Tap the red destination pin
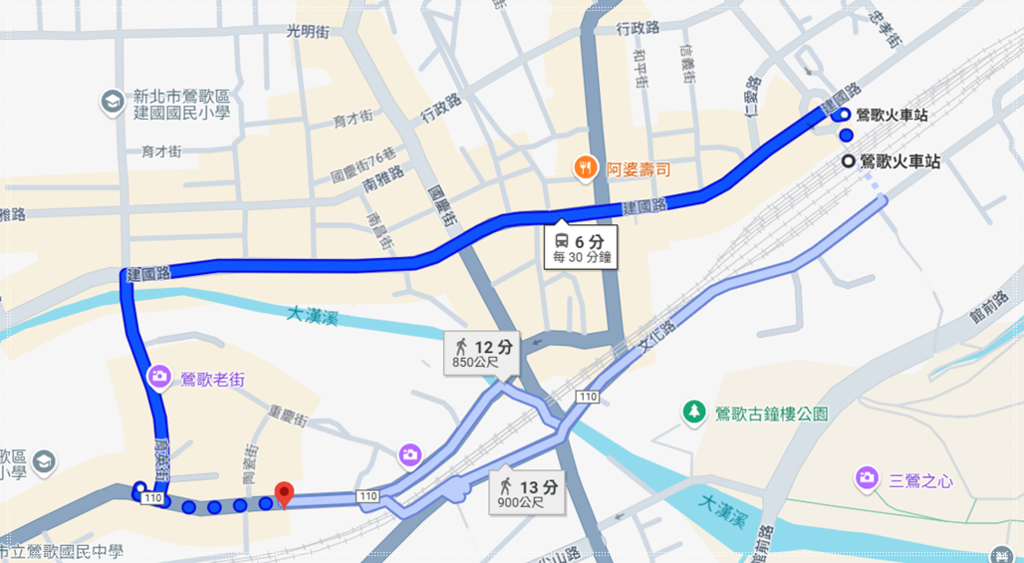The height and width of the screenshot is (563, 1024). [284, 493]
